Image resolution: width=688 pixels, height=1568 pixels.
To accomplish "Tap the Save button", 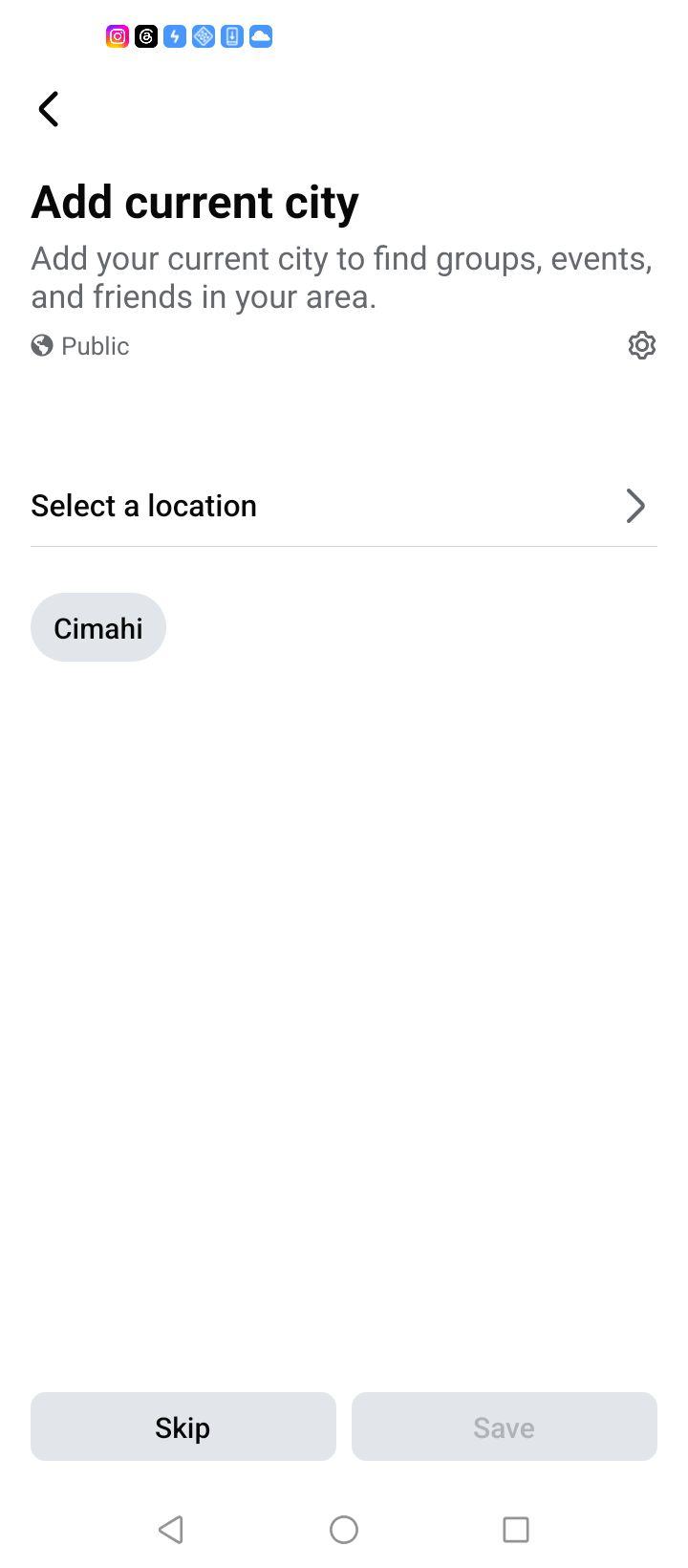I will [x=505, y=1426].
